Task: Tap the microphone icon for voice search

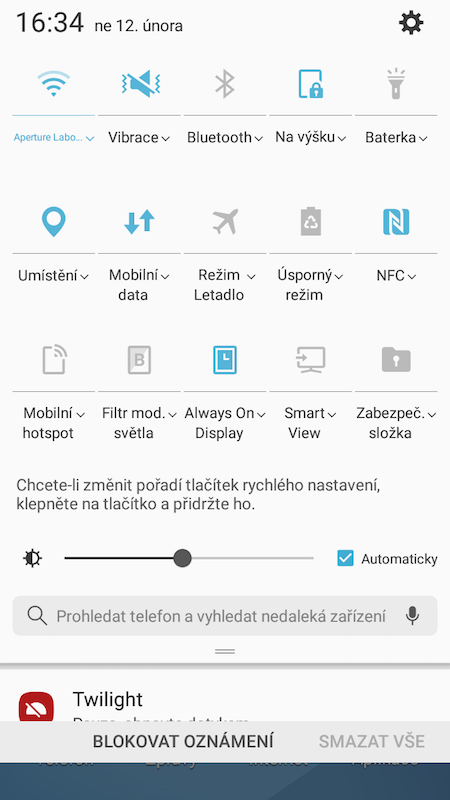Action: click(412, 616)
